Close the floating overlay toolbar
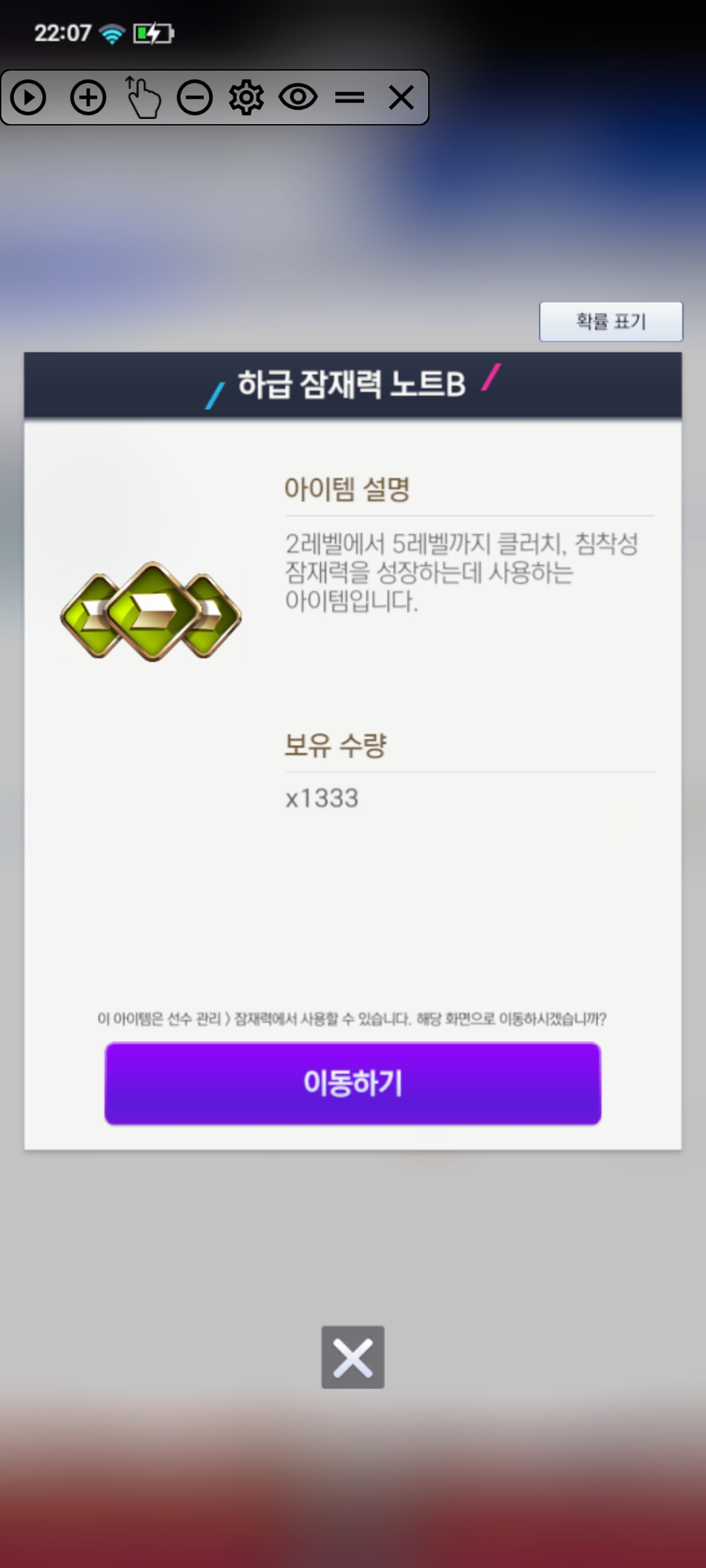The height and width of the screenshot is (1568, 706). (401, 98)
